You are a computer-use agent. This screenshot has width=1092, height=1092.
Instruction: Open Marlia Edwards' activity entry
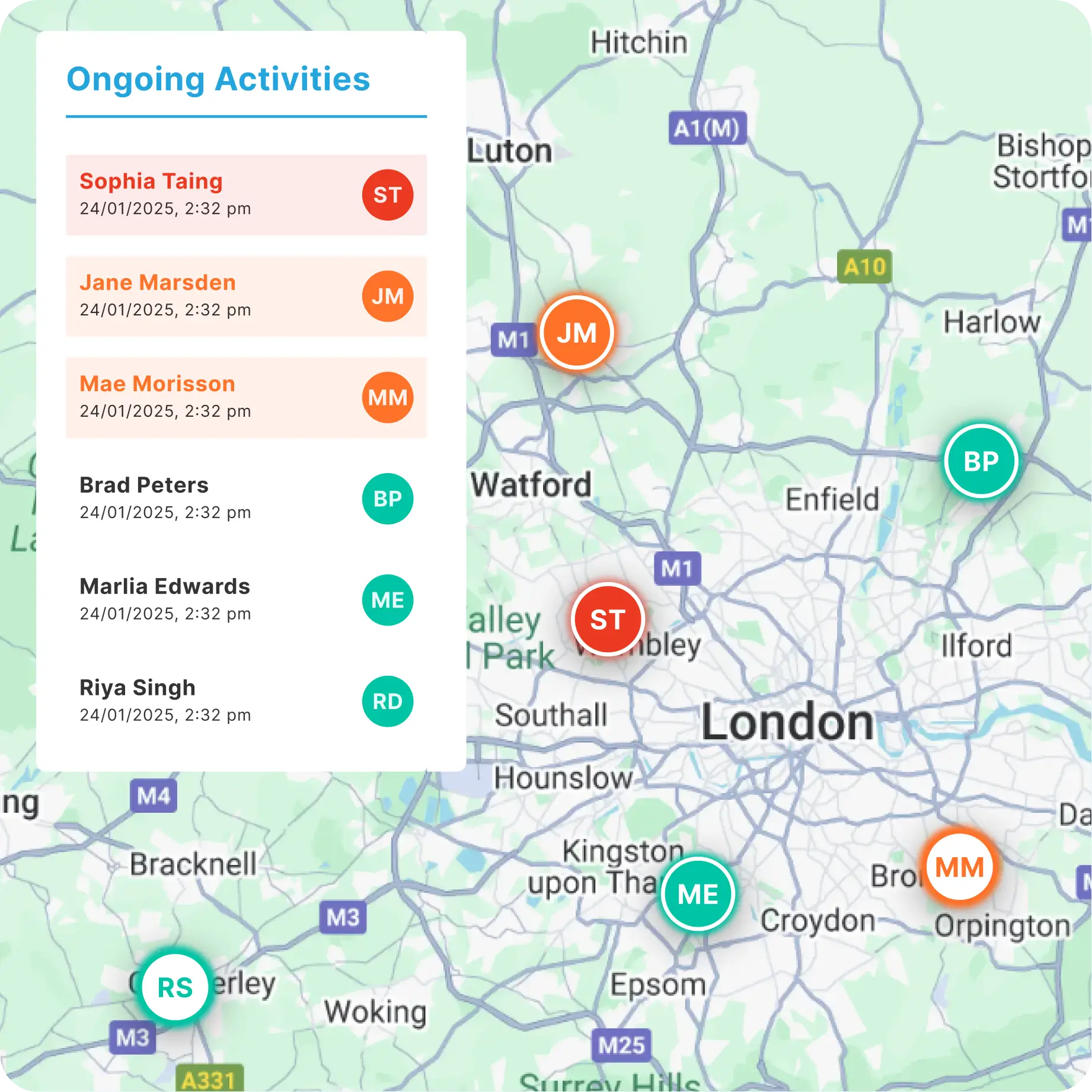[x=246, y=600]
